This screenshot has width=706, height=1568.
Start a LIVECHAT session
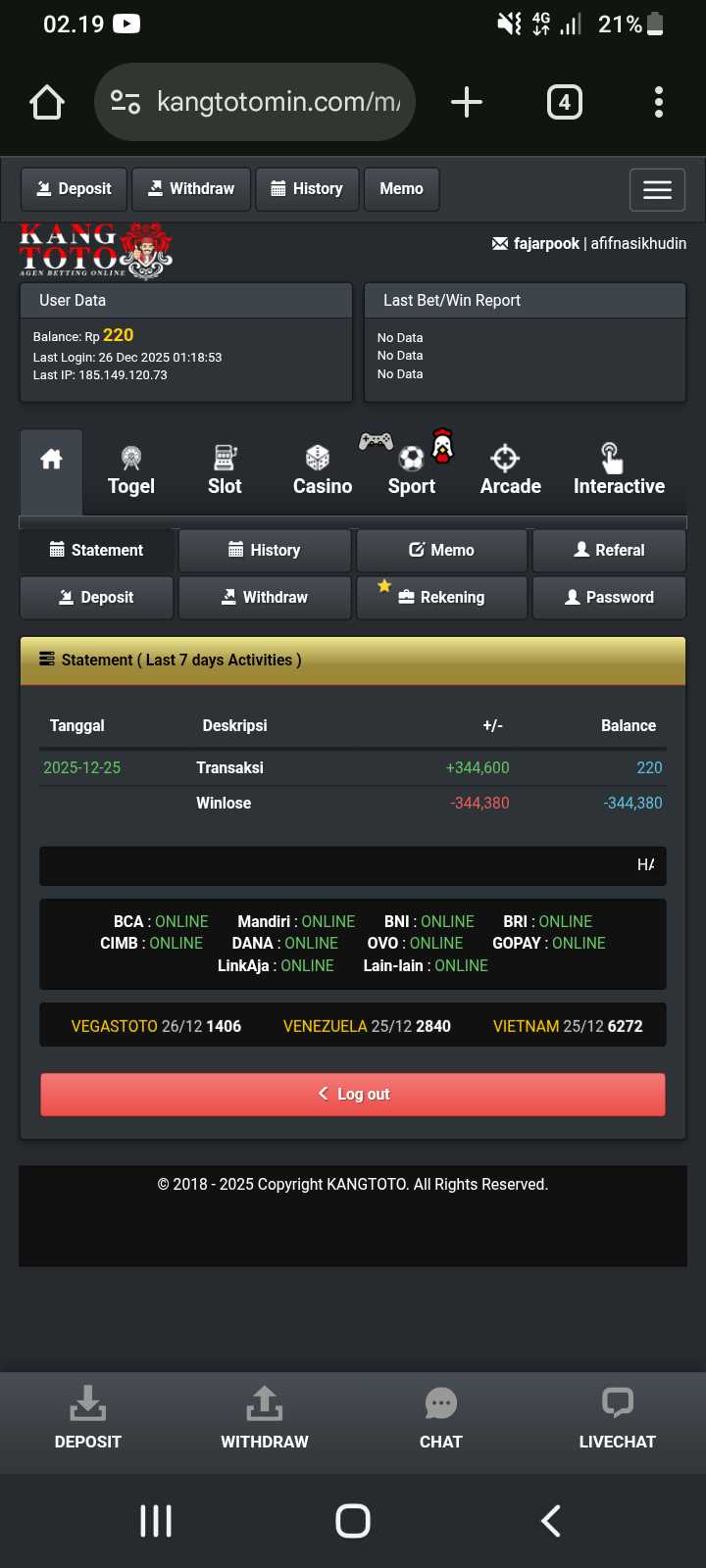pyautogui.click(x=618, y=1418)
